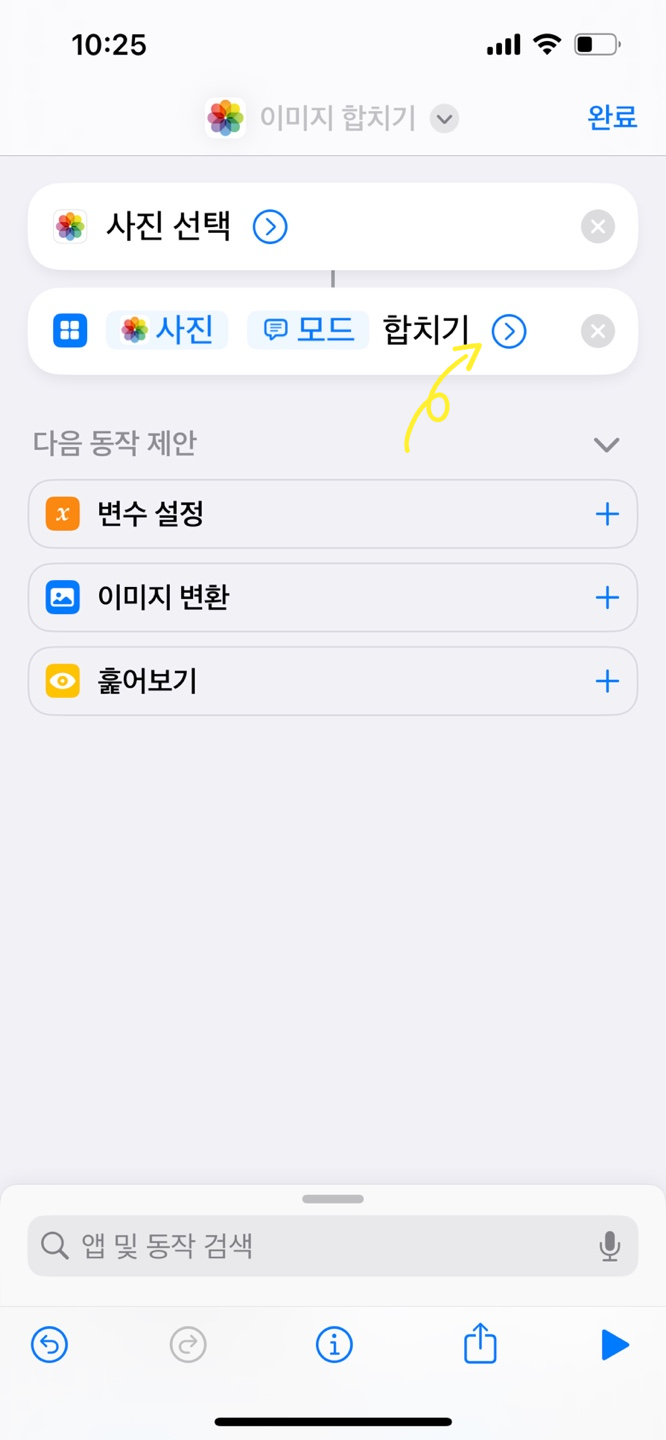The image size is (666, 1440).
Task: Expand the 합치기 action options
Action: [509, 331]
